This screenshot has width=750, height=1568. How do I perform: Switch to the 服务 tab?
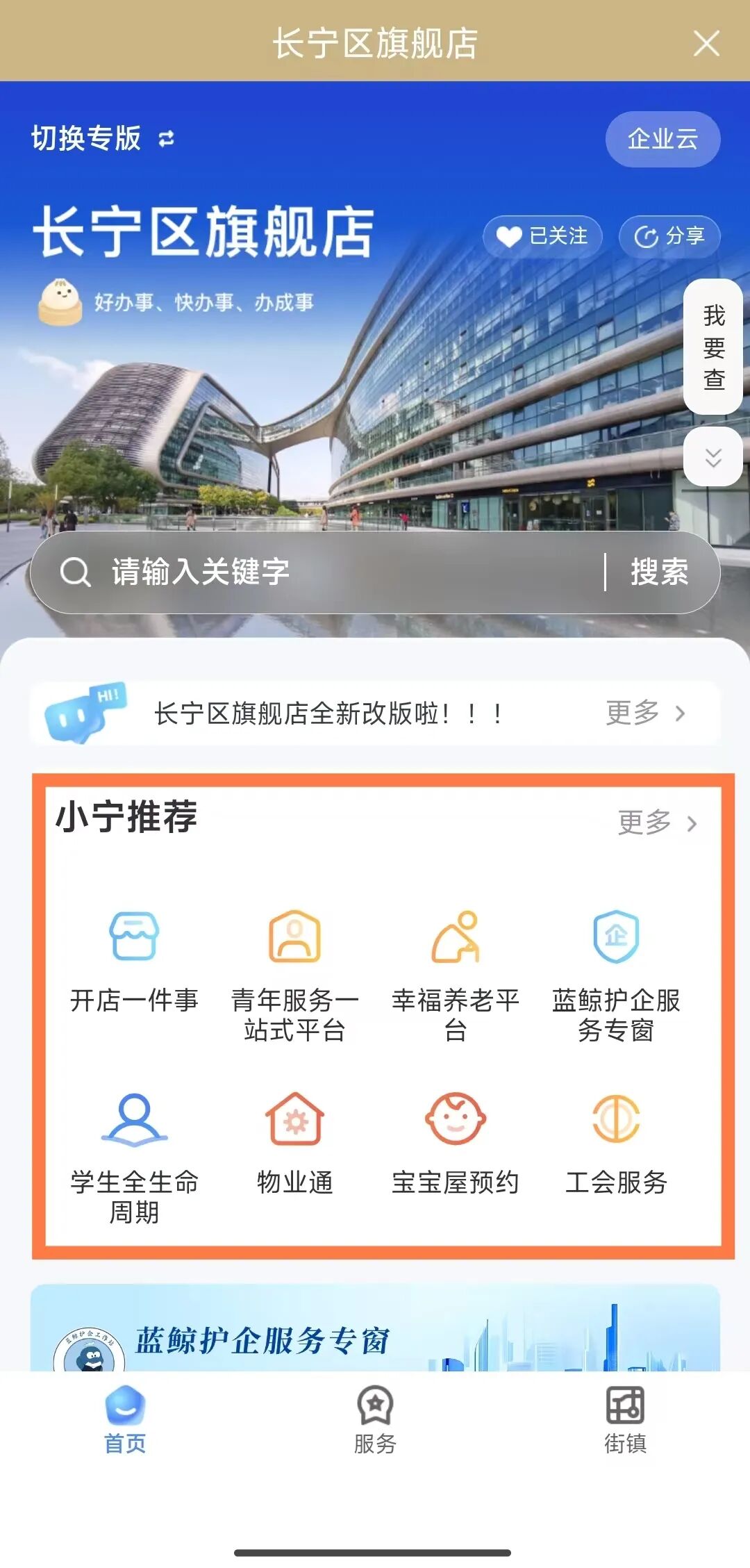coord(375,1420)
